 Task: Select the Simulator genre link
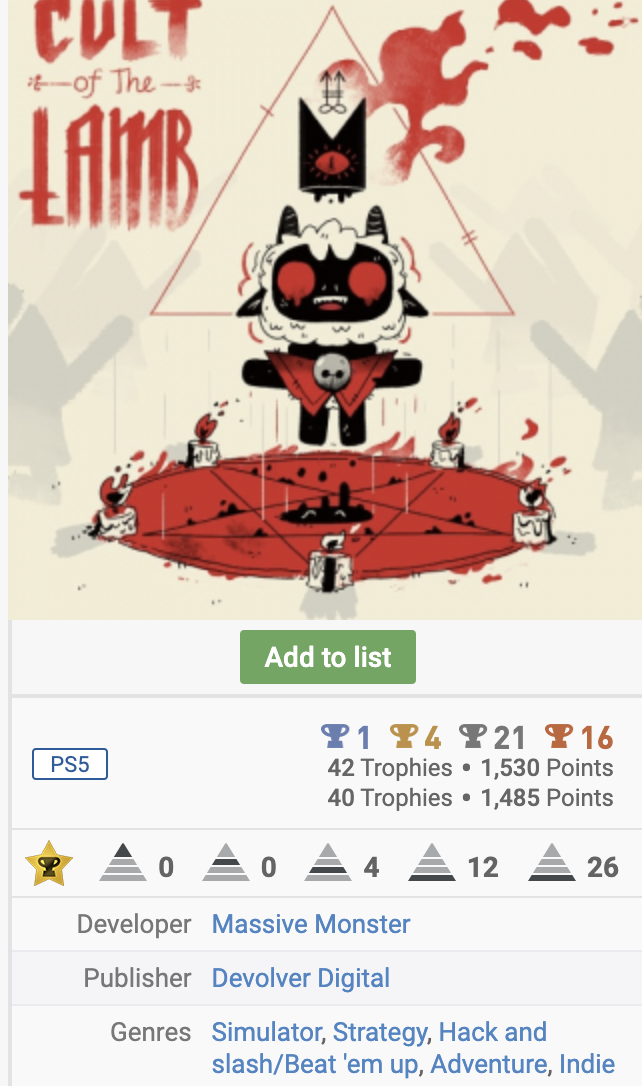[267, 1032]
